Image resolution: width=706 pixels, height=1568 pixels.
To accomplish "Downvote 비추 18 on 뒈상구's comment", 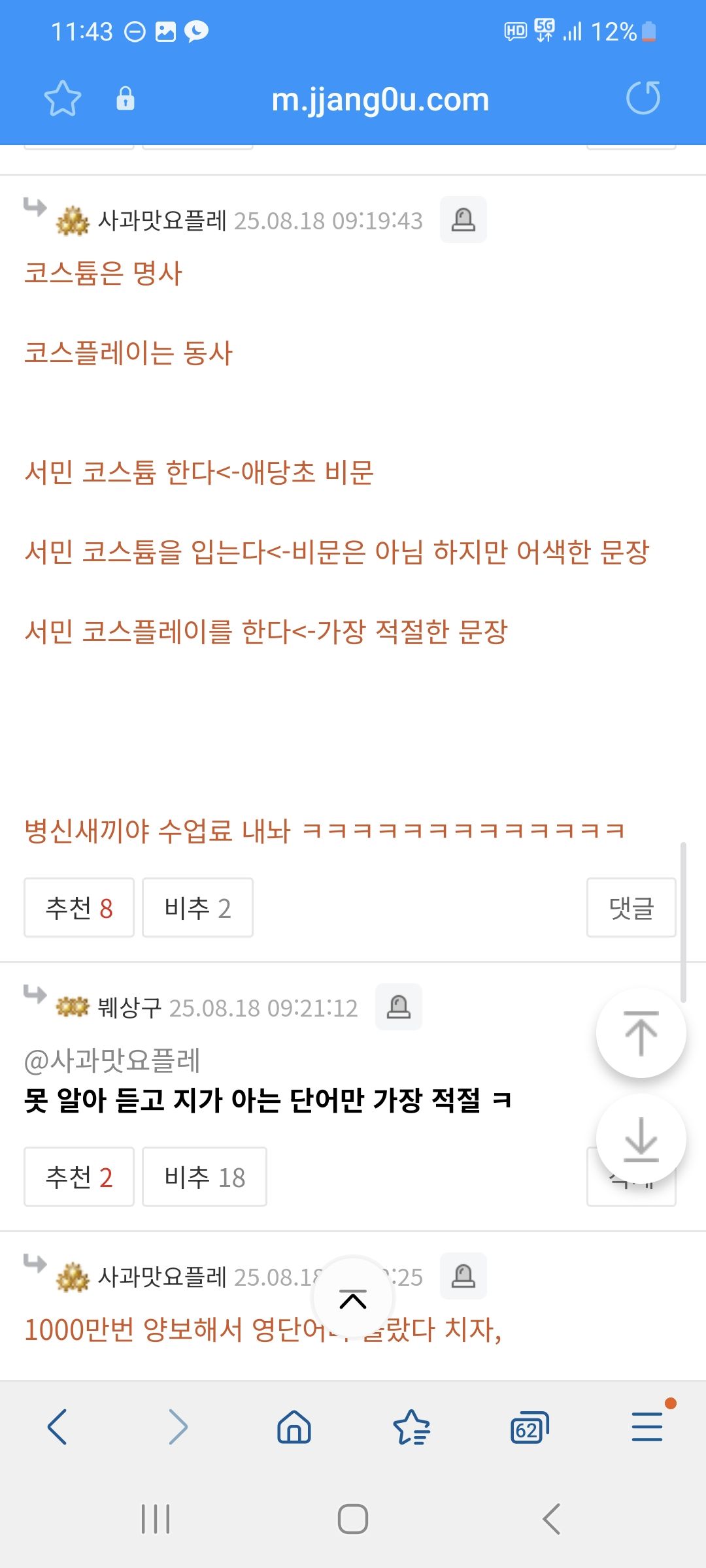I will tap(204, 1177).
